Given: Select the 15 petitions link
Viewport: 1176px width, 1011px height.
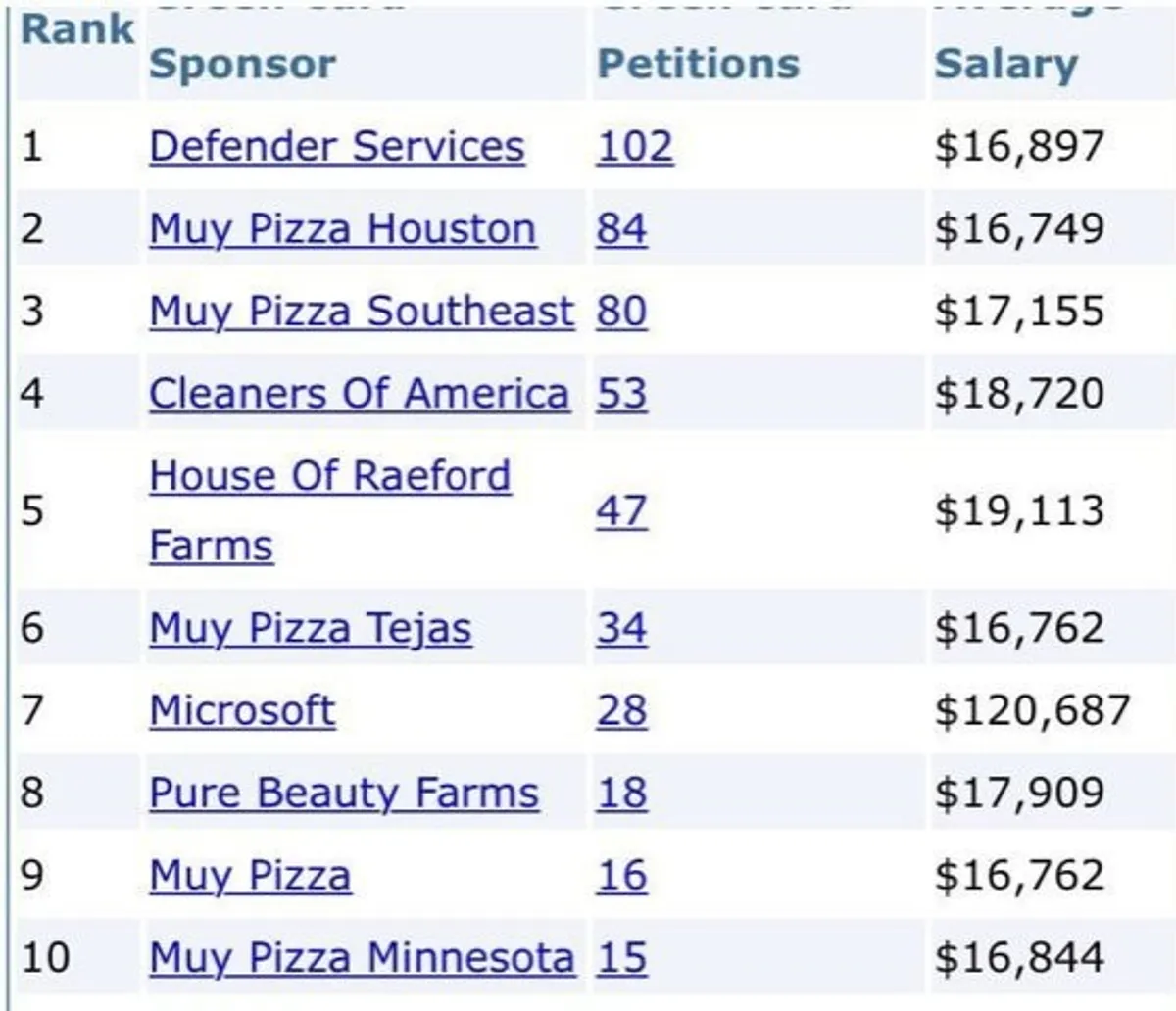Looking at the screenshot, I should [621, 957].
